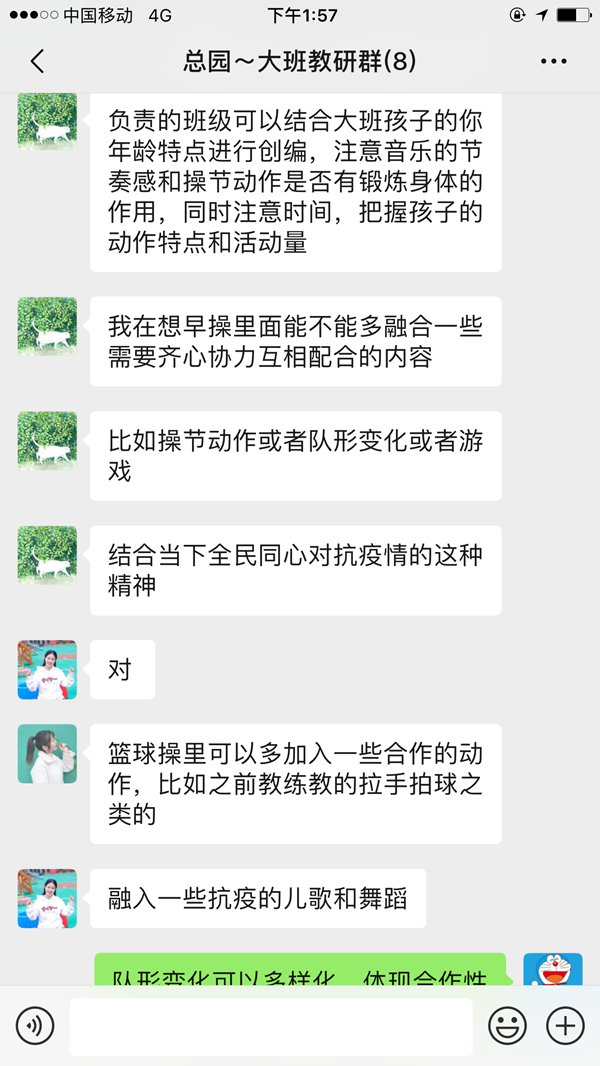Switch to voice message input
The height and width of the screenshot is (1066, 600).
35,1026
